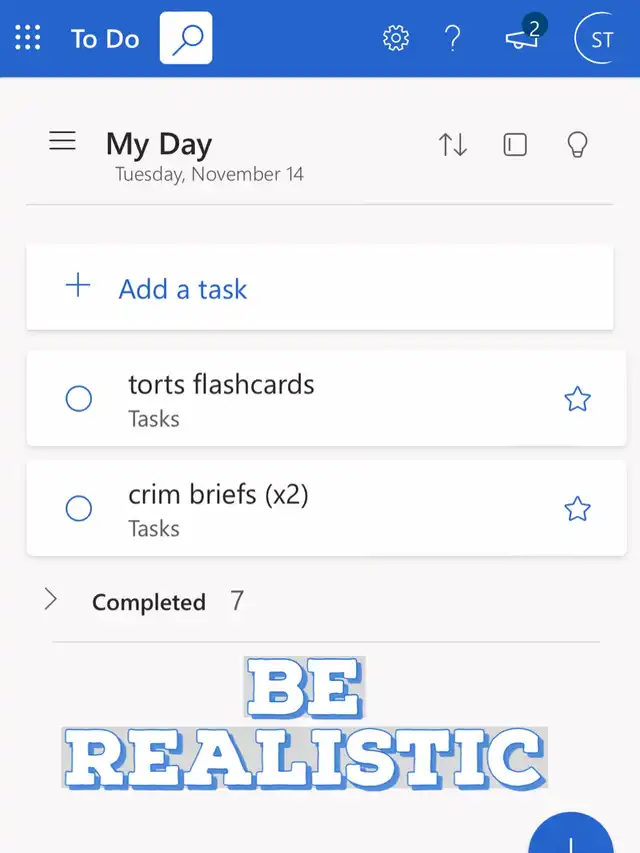The image size is (640, 853).
Task: Open the crim briefs (x2) task
Action: [x=327, y=509]
